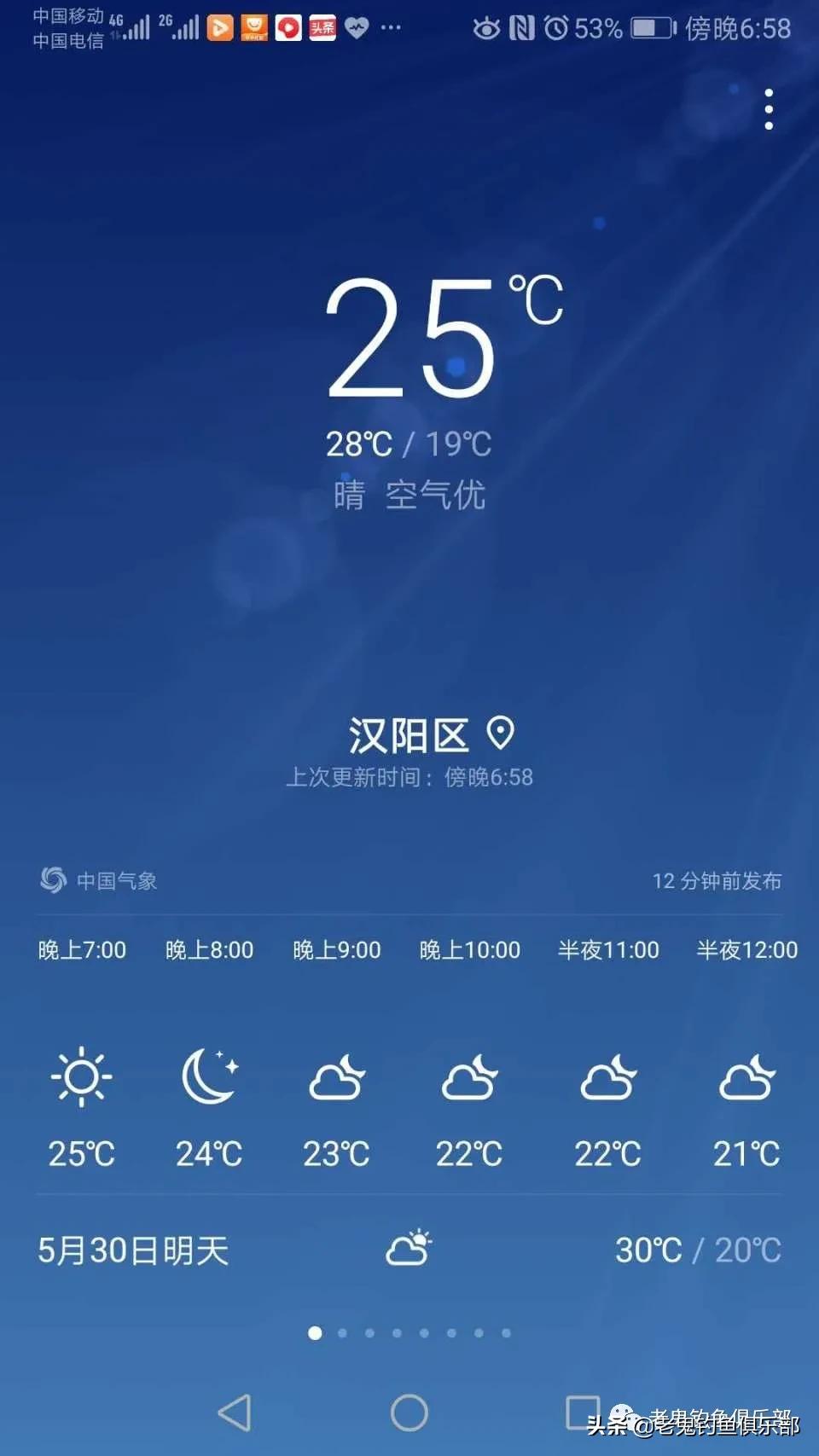Tap the 晴 空气优 air quality text
The image size is (819, 1456).
412,496
